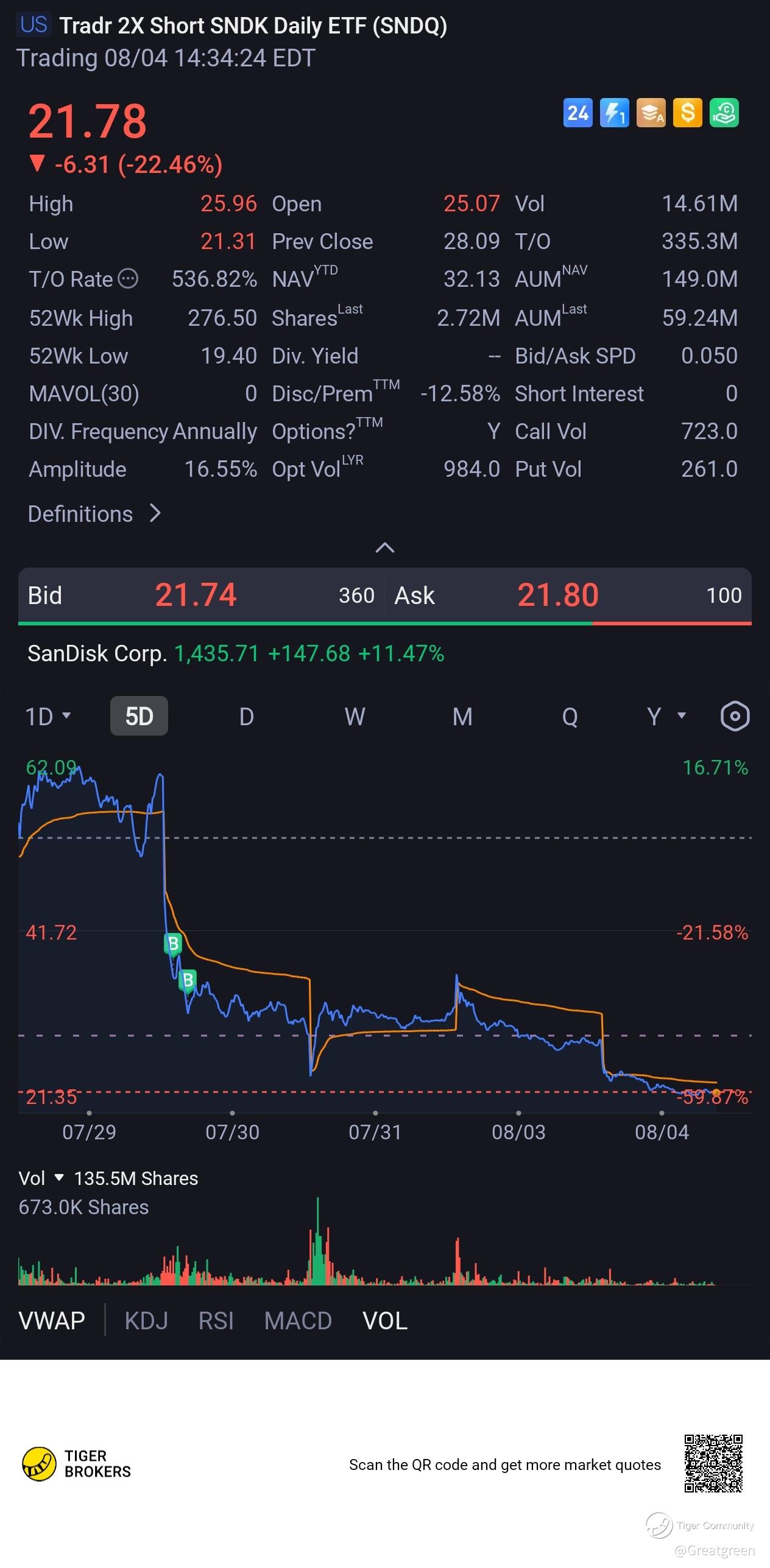Switch to the KDJ indicator

pos(146,1321)
